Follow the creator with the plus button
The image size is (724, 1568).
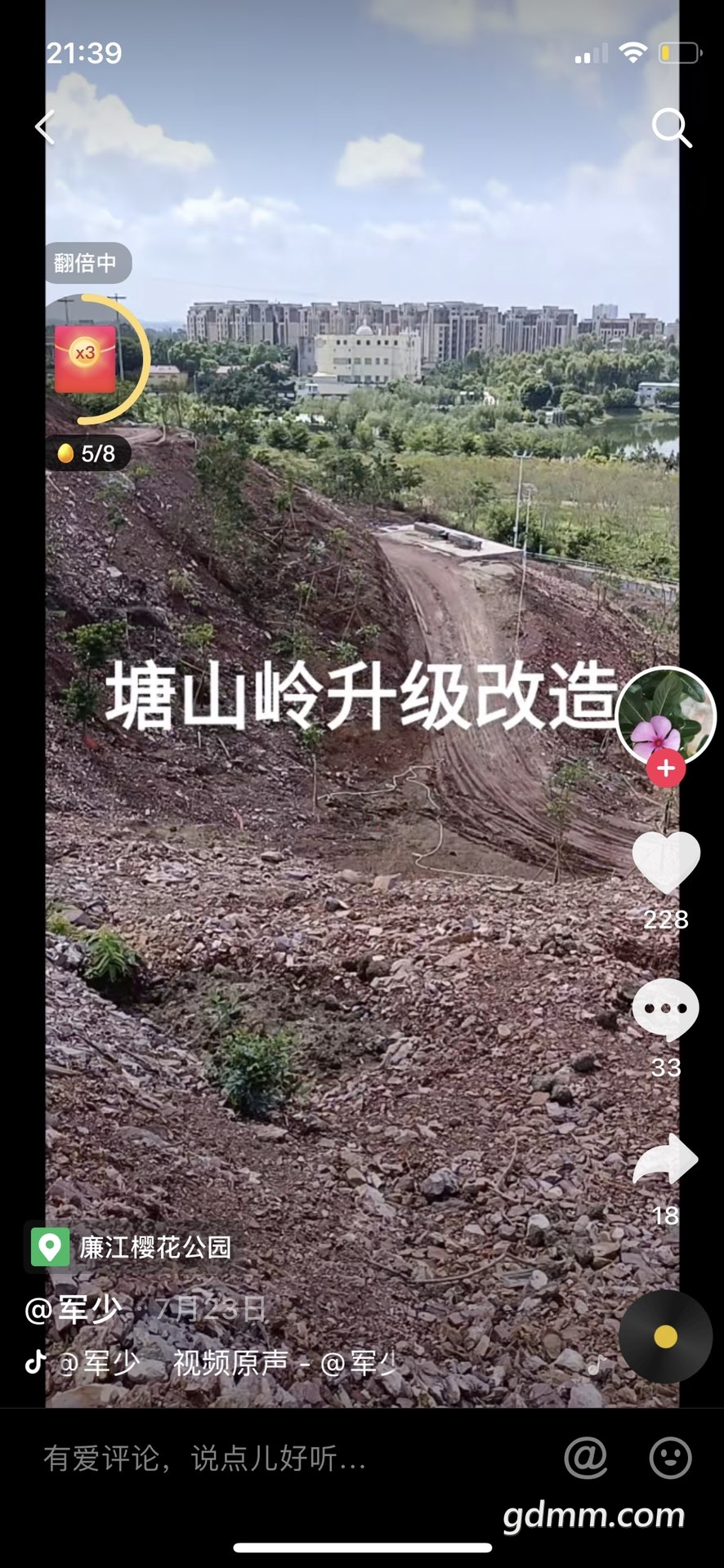(666, 768)
